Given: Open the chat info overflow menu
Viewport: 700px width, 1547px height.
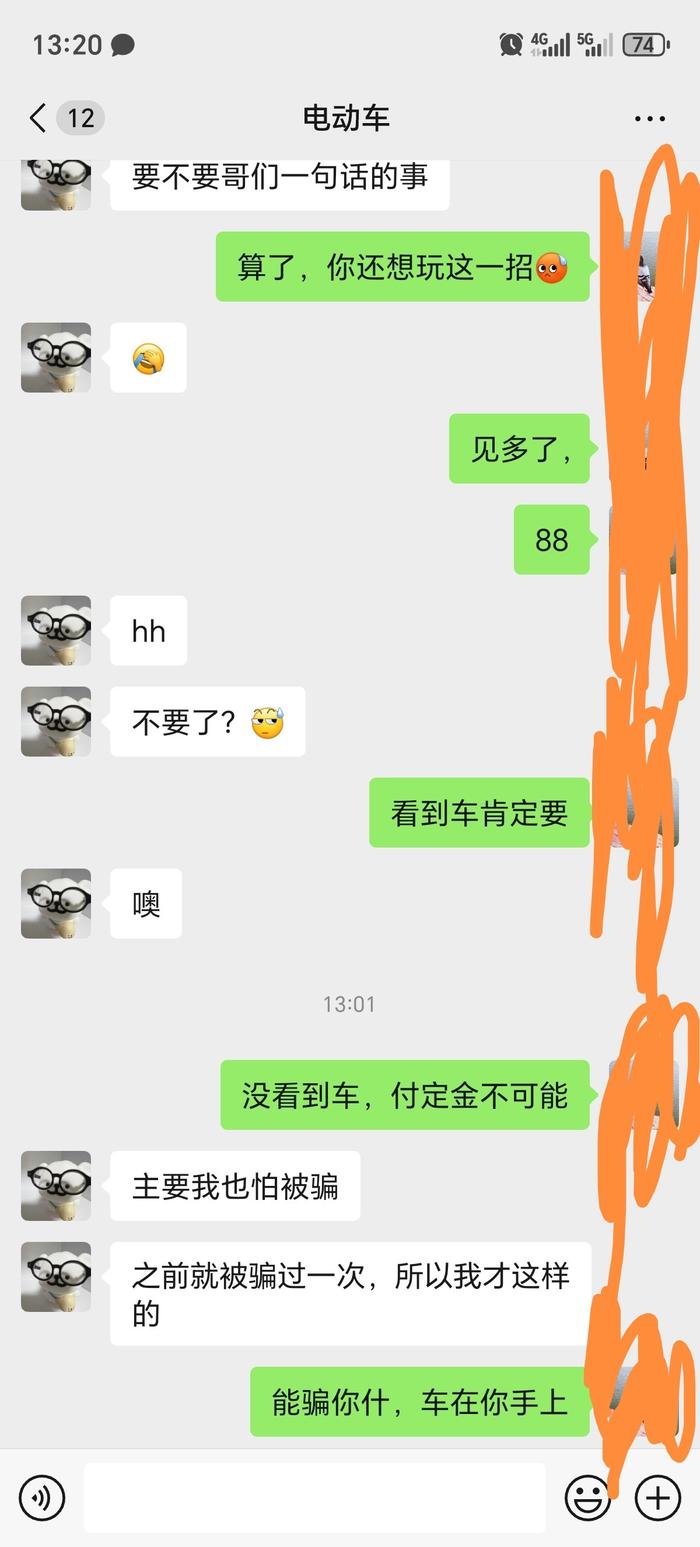Looking at the screenshot, I should 649,118.
